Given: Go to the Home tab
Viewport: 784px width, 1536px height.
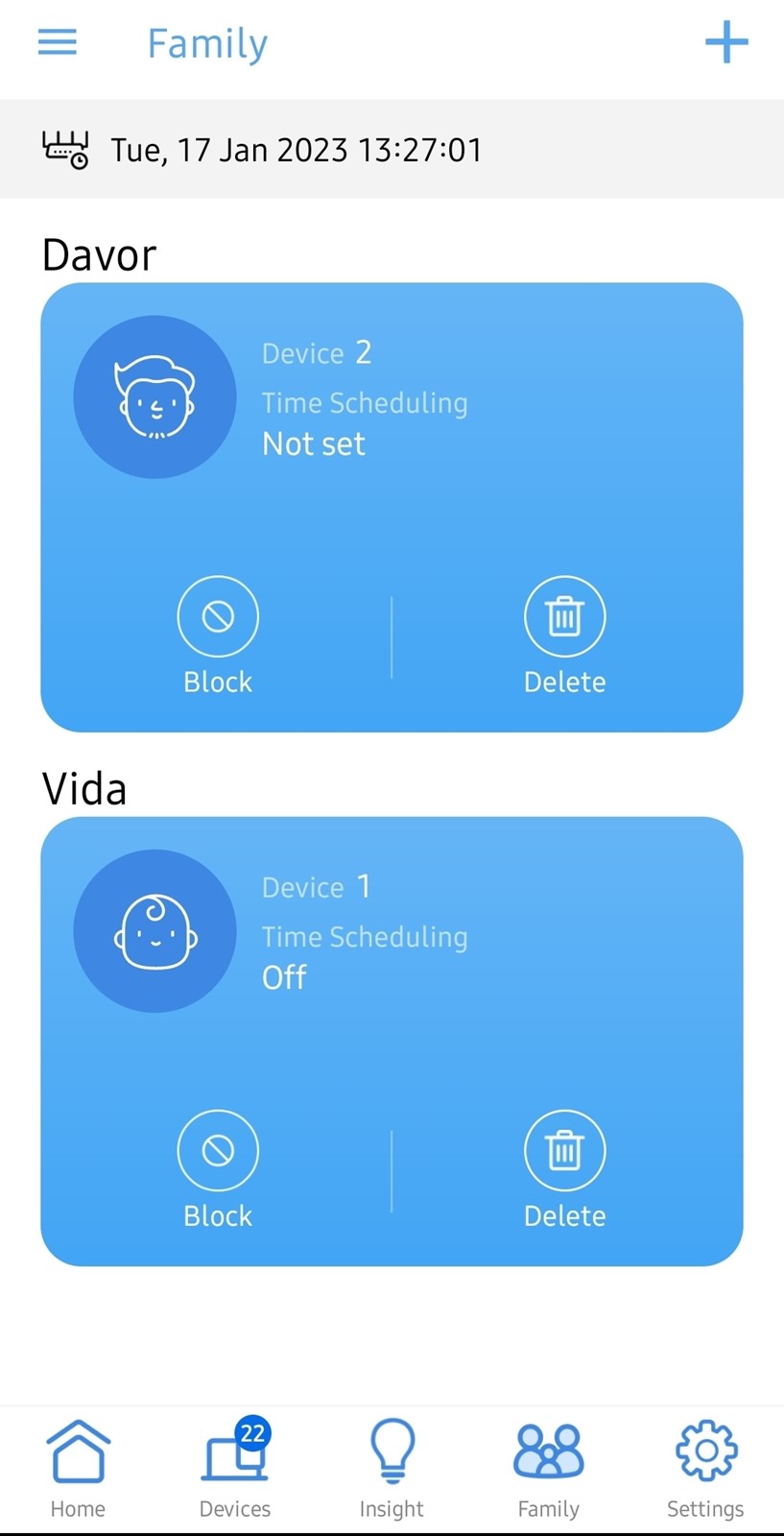Looking at the screenshot, I should point(78,1469).
